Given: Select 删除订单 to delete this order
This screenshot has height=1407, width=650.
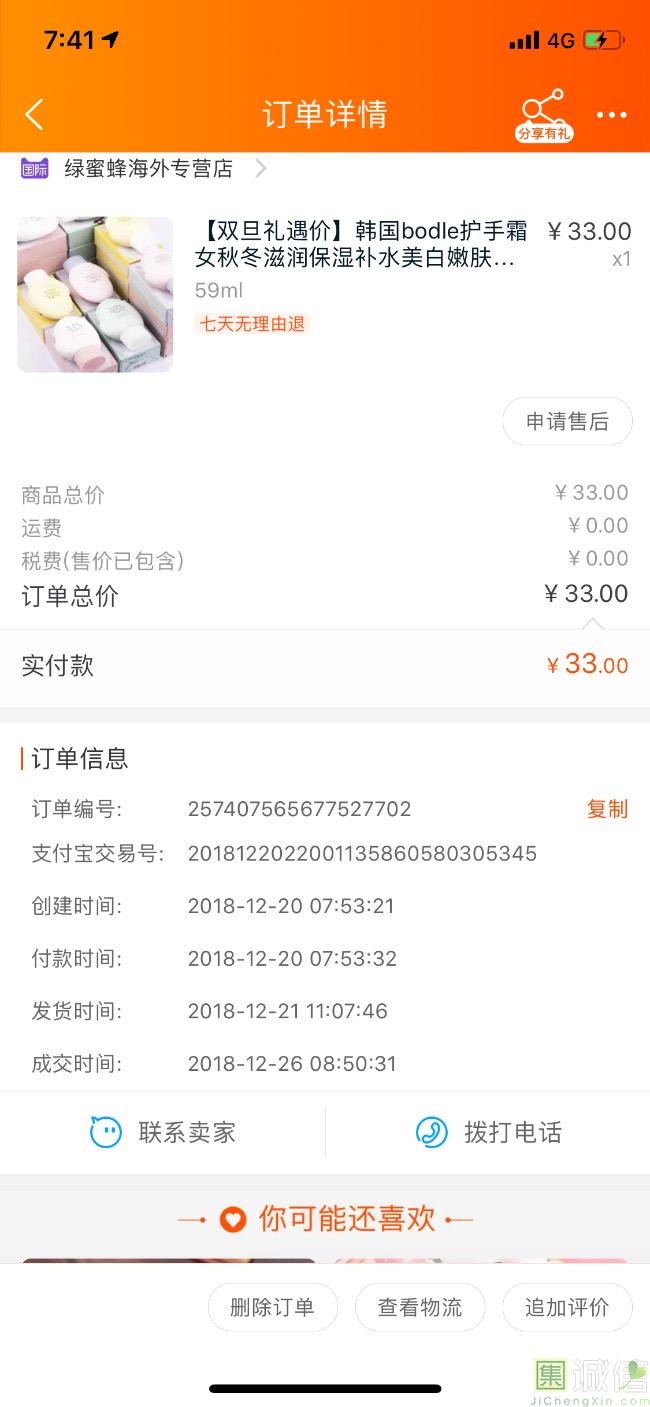Looking at the screenshot, I should [272, 1307].
